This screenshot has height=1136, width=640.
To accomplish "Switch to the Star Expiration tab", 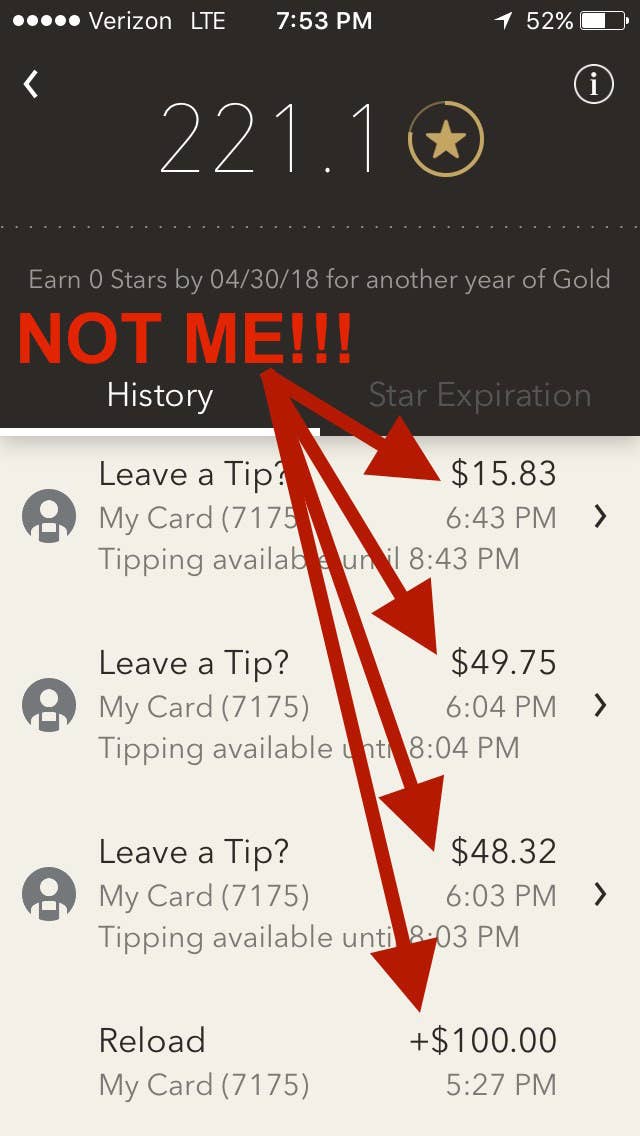I will click(480, 396).
